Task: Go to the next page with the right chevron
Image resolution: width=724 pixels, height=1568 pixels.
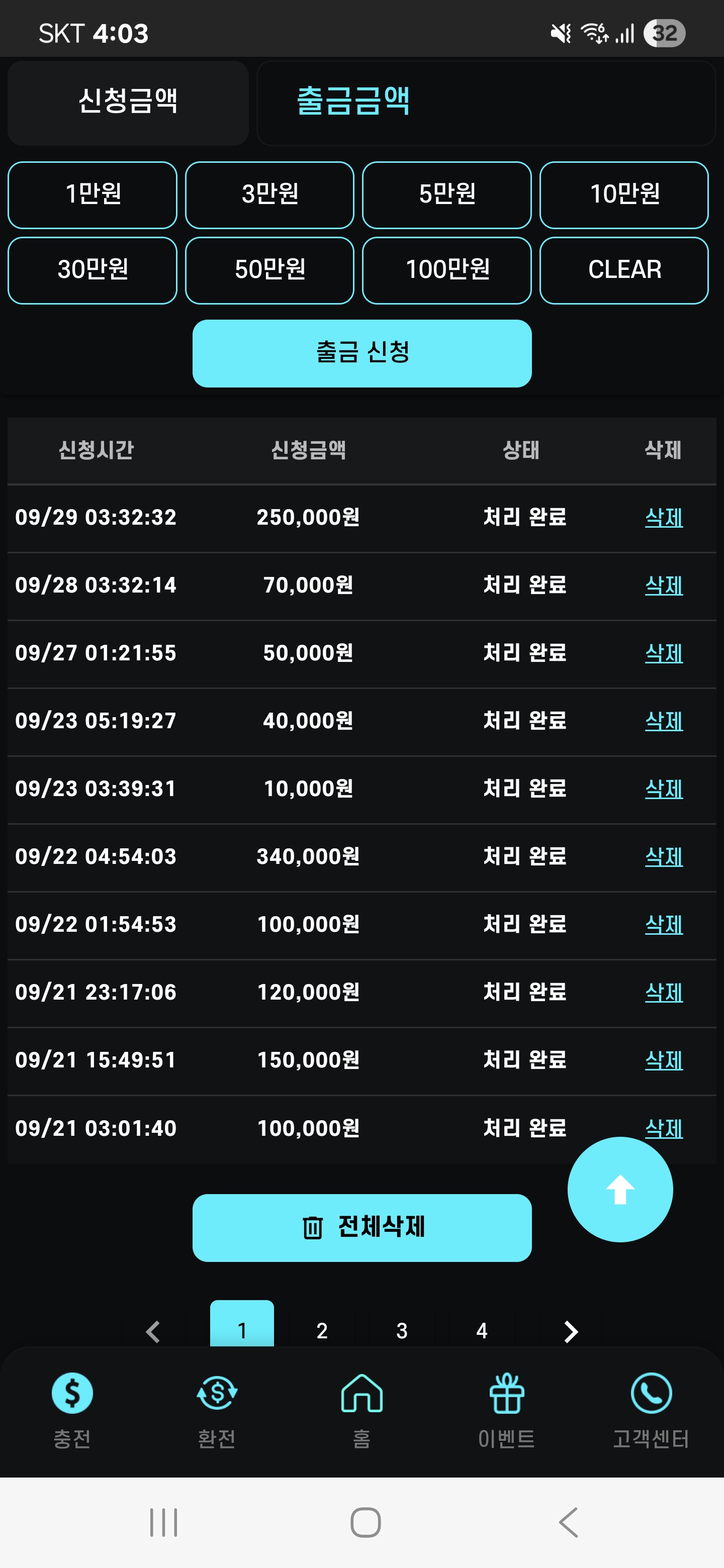Action: point(570,1331)
